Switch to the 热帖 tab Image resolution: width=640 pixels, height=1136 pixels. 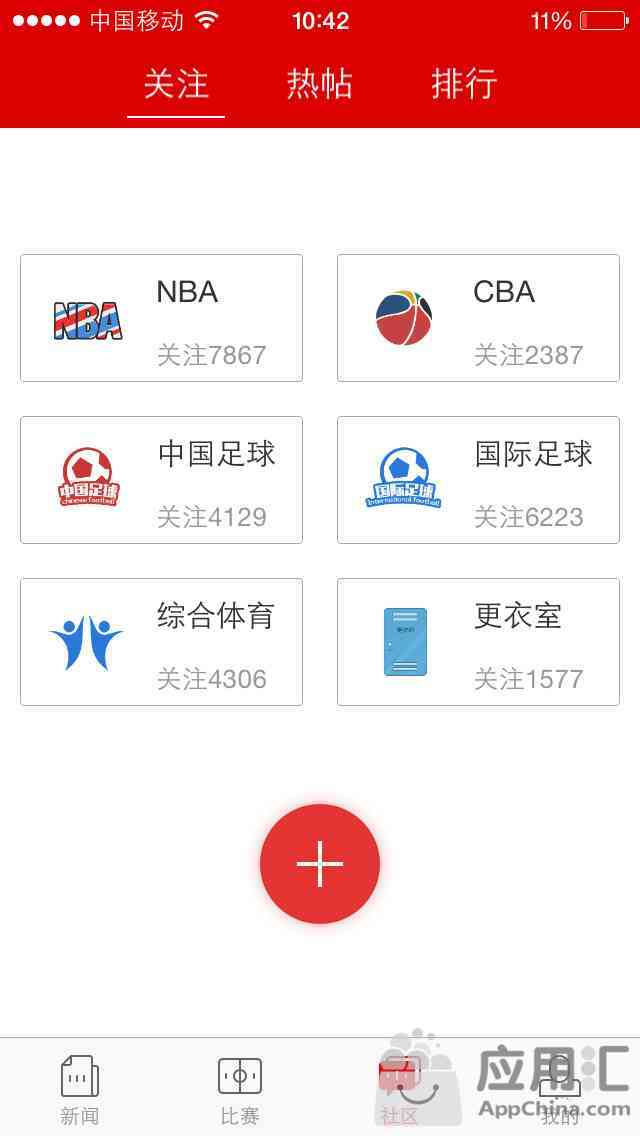[320, 84]
